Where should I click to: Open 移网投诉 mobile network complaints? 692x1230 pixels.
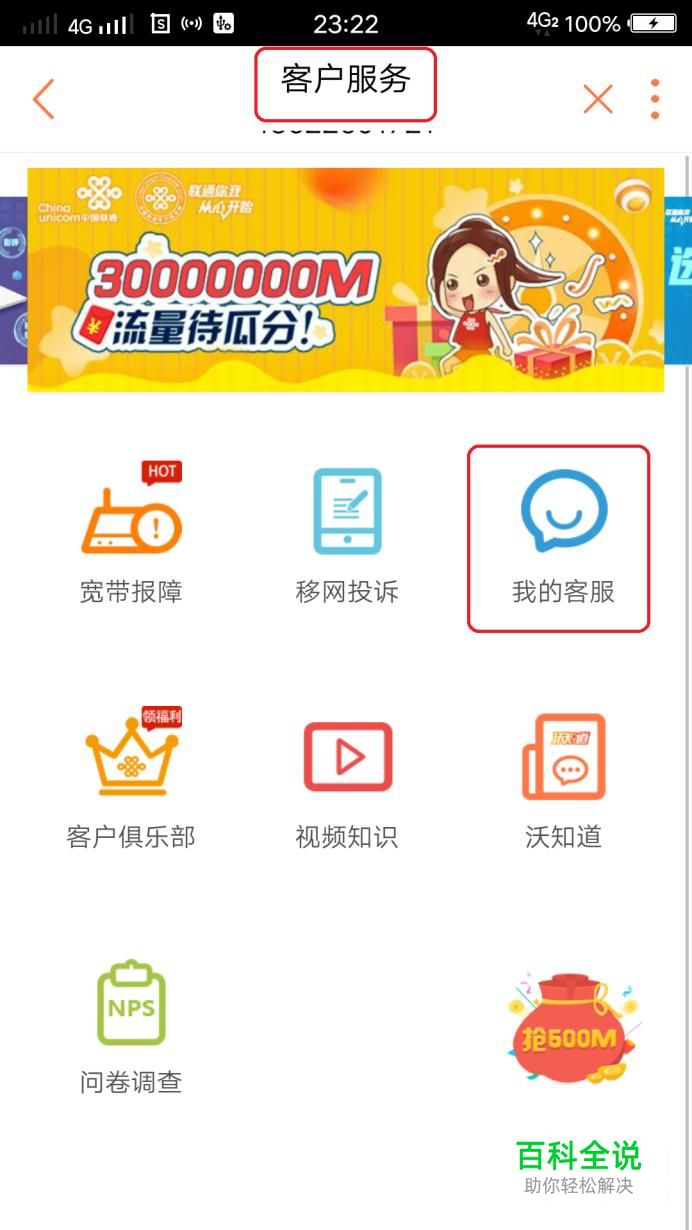[x=347, y=535]
